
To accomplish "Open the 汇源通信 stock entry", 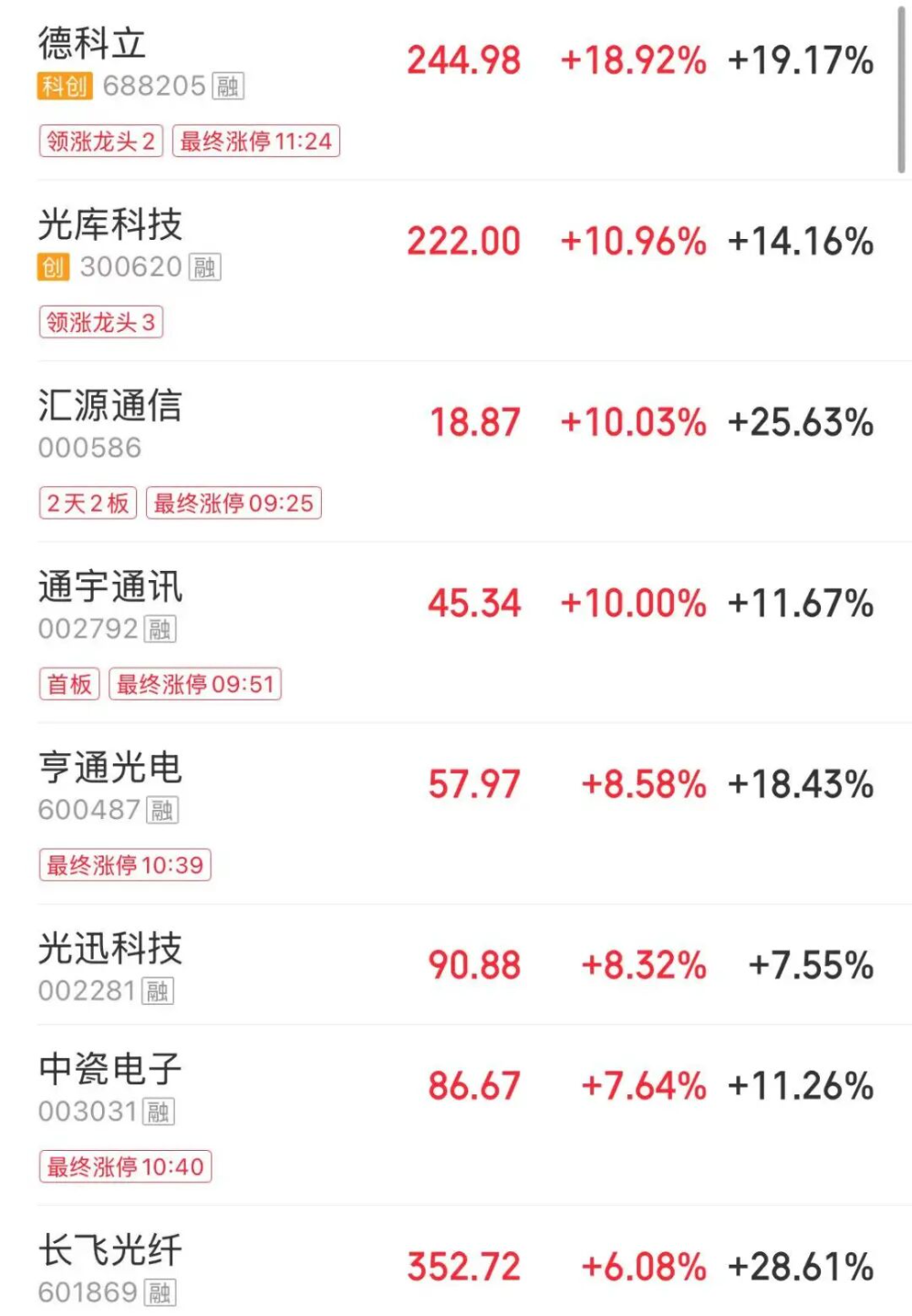I will click(109, 408).
